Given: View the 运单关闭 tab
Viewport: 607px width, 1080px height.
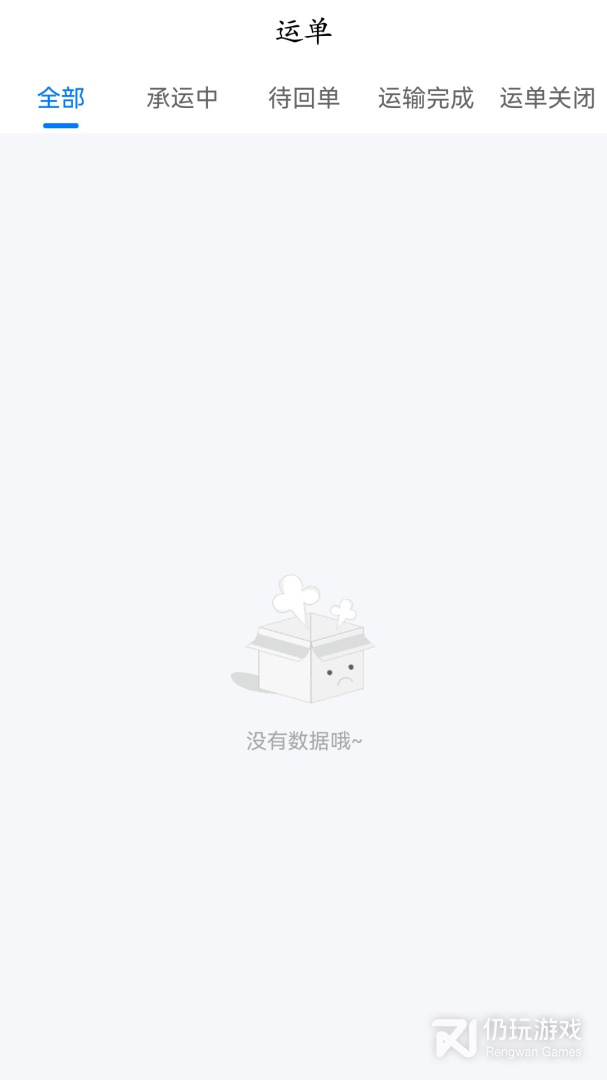Looking at the screenshot, I should 547,98.
